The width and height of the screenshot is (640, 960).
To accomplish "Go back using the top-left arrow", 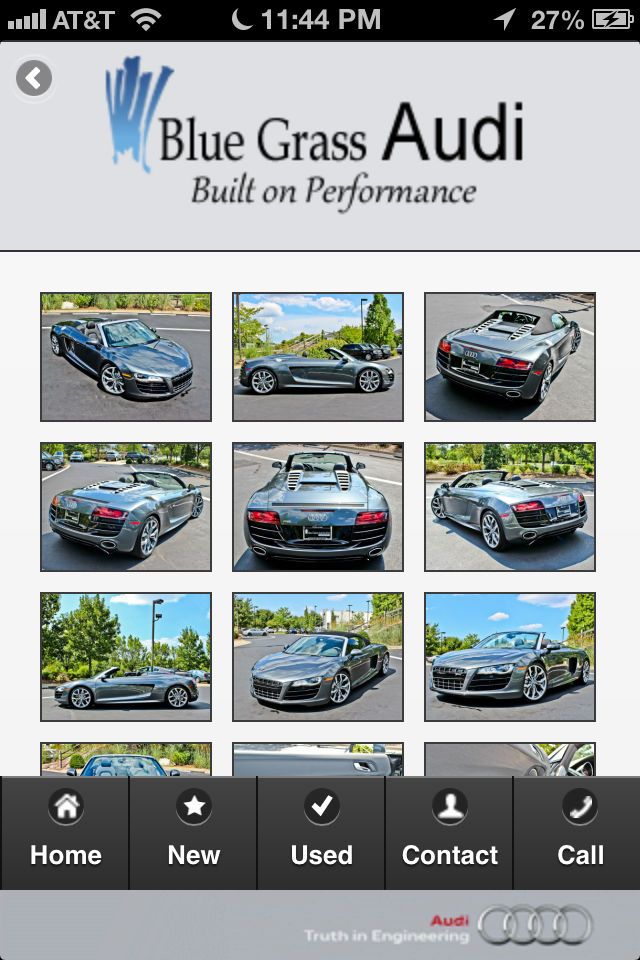I will [34, 78].
